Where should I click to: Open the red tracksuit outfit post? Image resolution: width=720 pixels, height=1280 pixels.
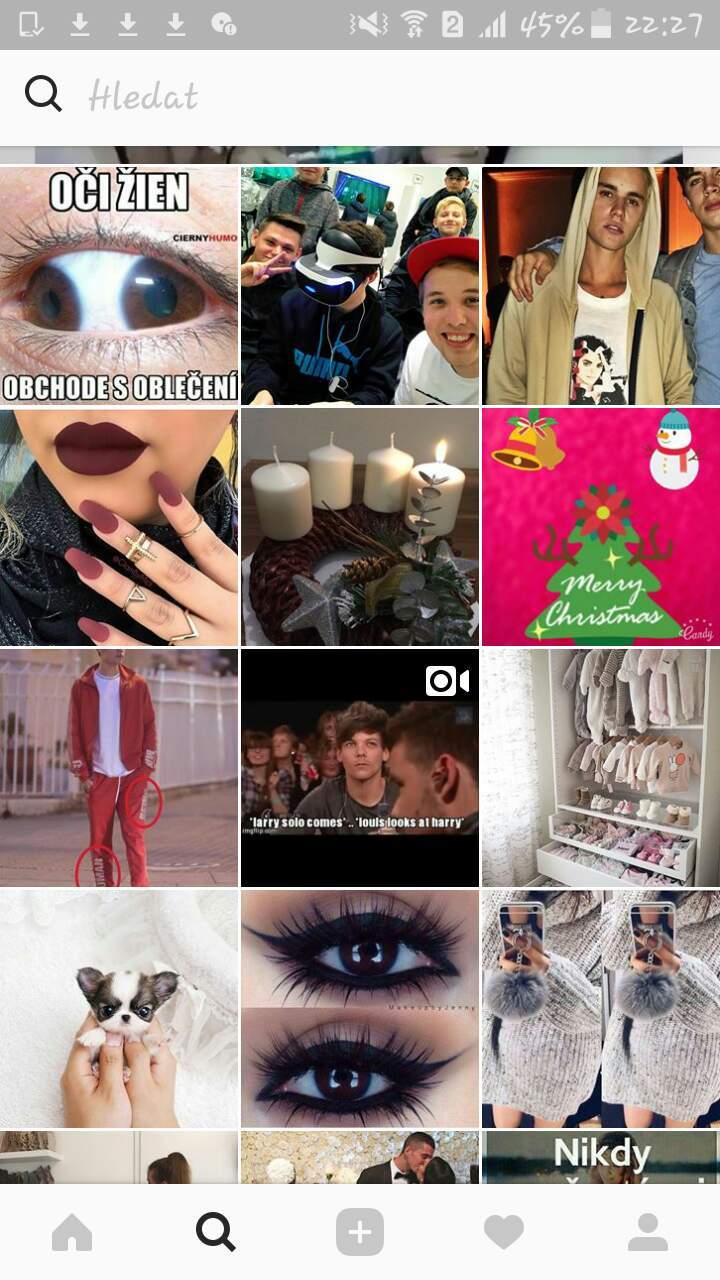pyautogui.click(x=119, y=767)
